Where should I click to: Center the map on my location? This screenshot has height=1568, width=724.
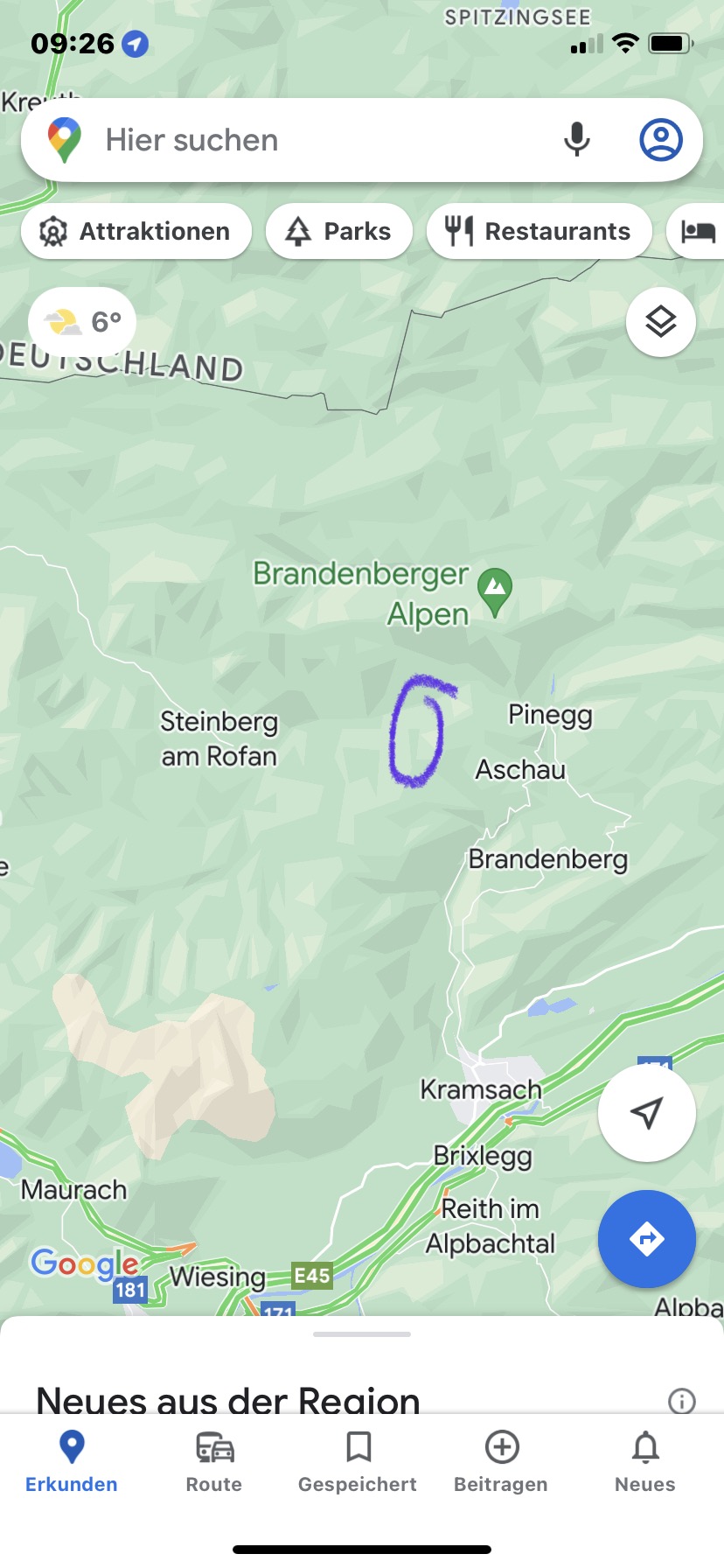tap(646, 1112)
